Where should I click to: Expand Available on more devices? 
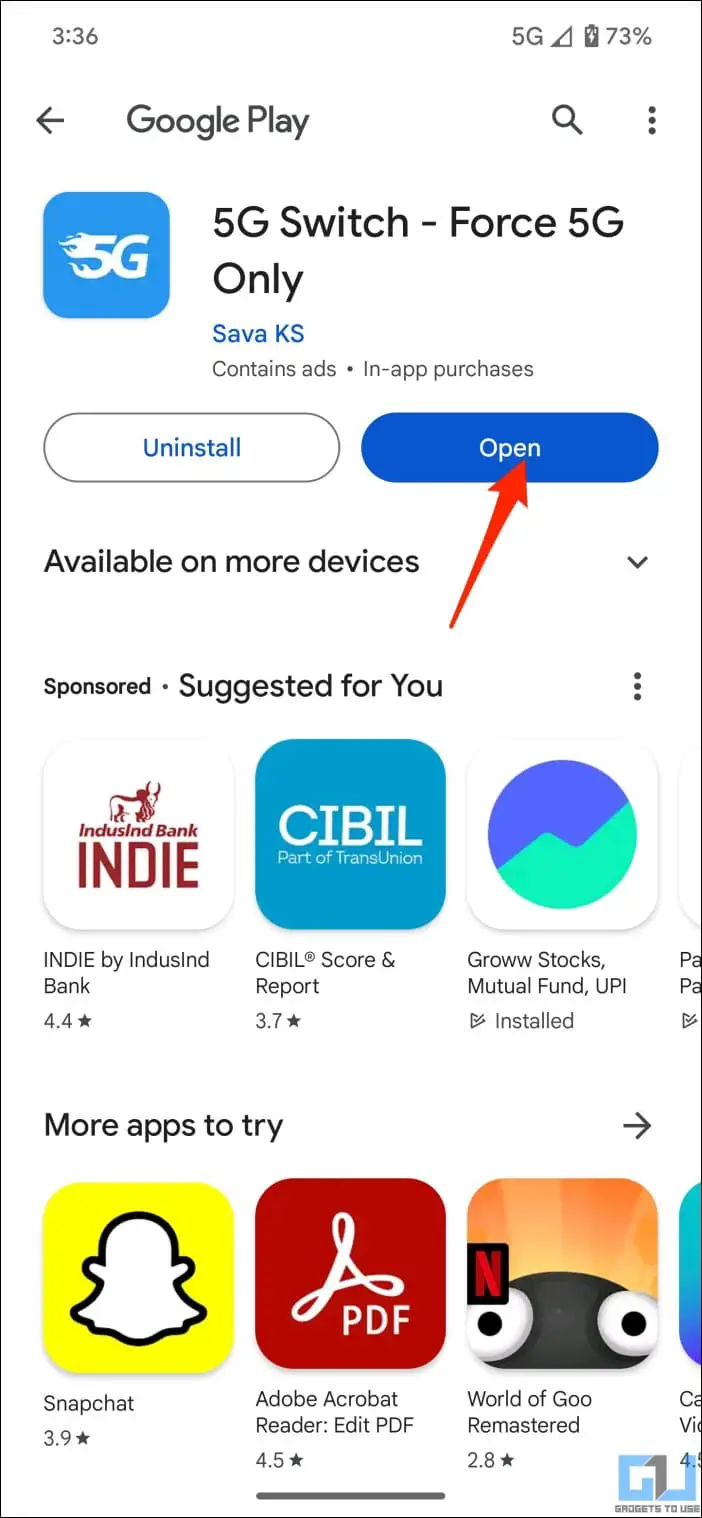tap(637, 562)
